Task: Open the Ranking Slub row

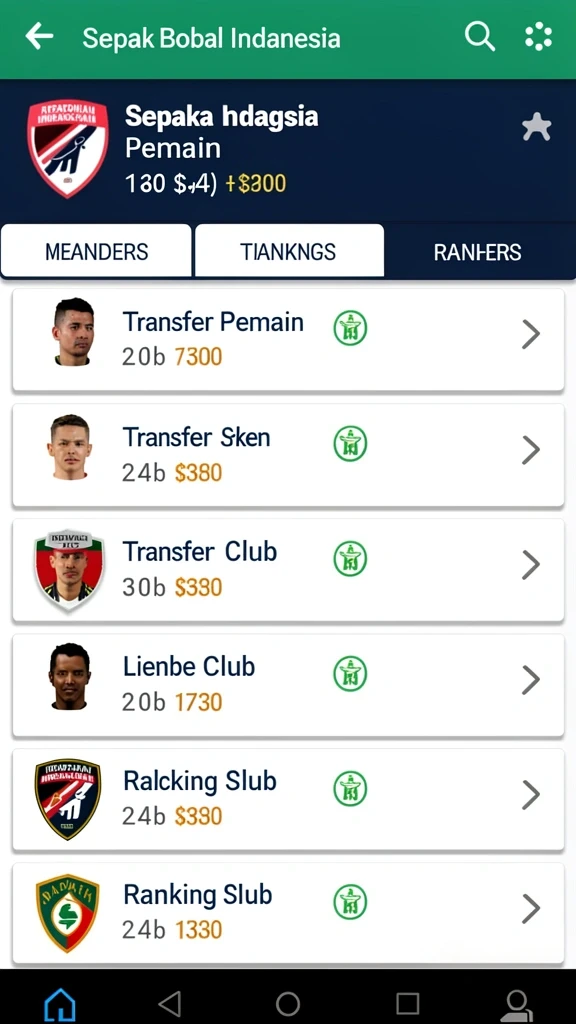Action: [288, 913]
